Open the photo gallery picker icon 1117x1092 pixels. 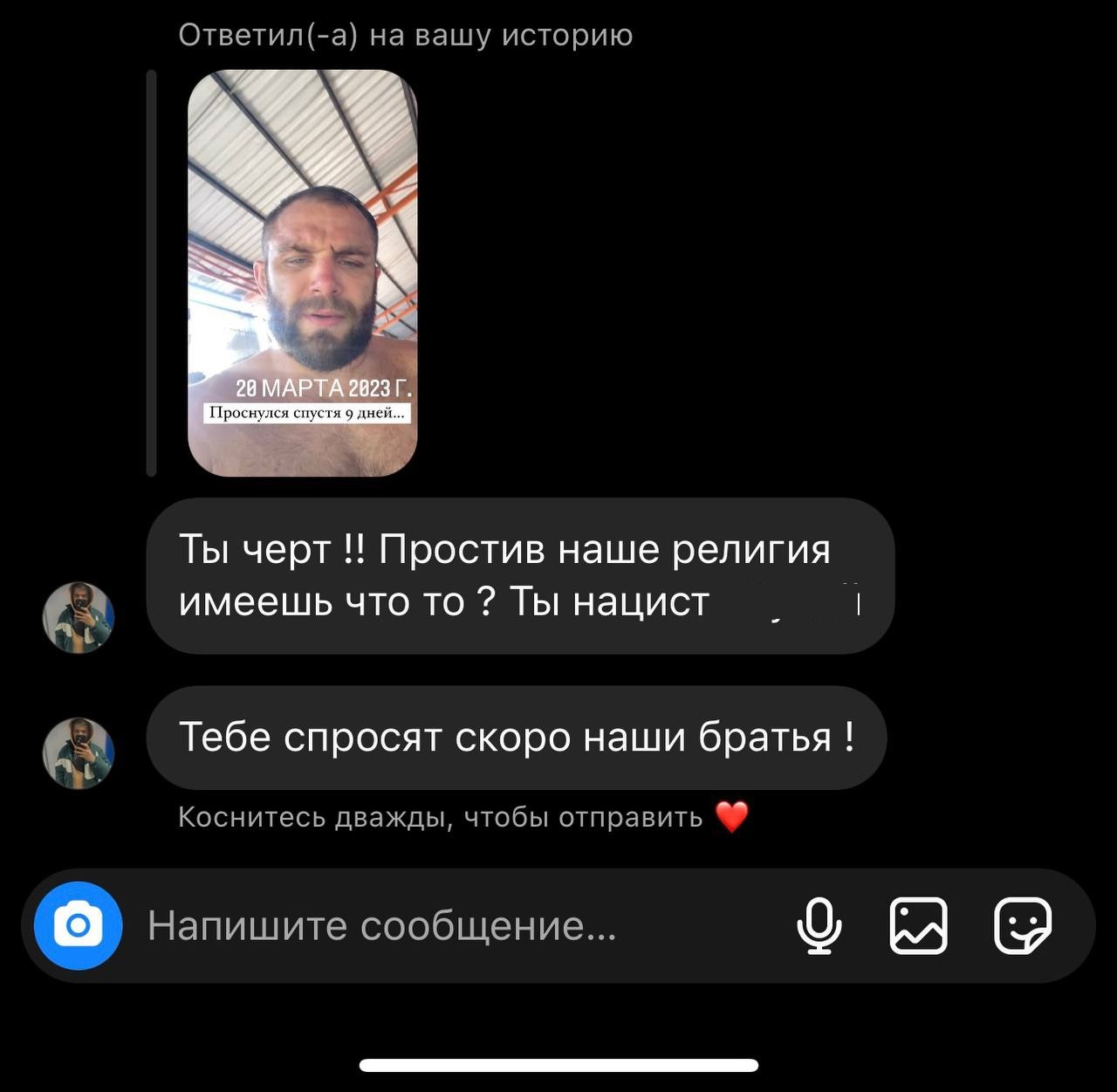(x=918, y=925)
